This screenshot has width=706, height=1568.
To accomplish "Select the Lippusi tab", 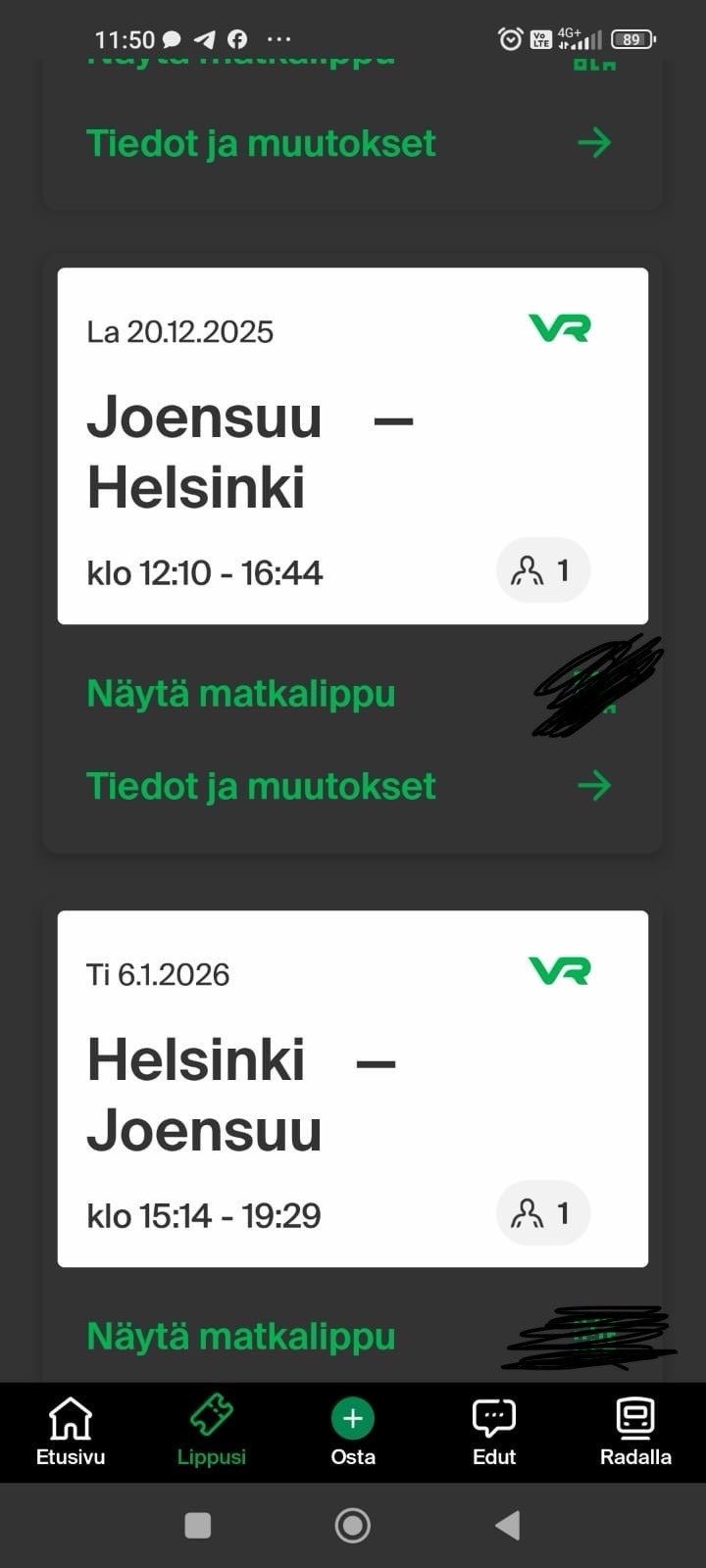I will (212, 1432).
